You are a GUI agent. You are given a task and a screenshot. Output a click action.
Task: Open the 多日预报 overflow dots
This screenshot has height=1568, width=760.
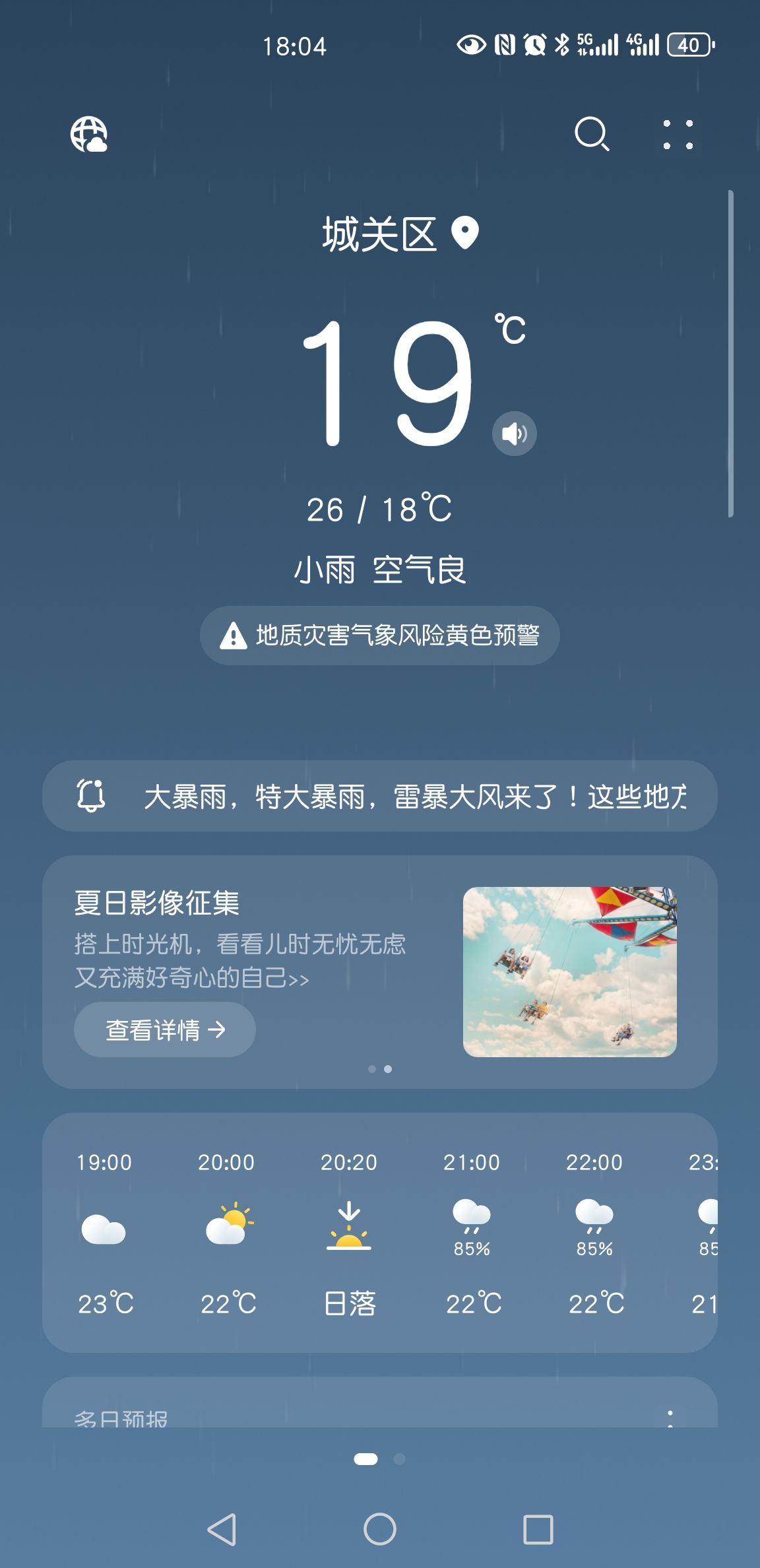pos(670,1418)
